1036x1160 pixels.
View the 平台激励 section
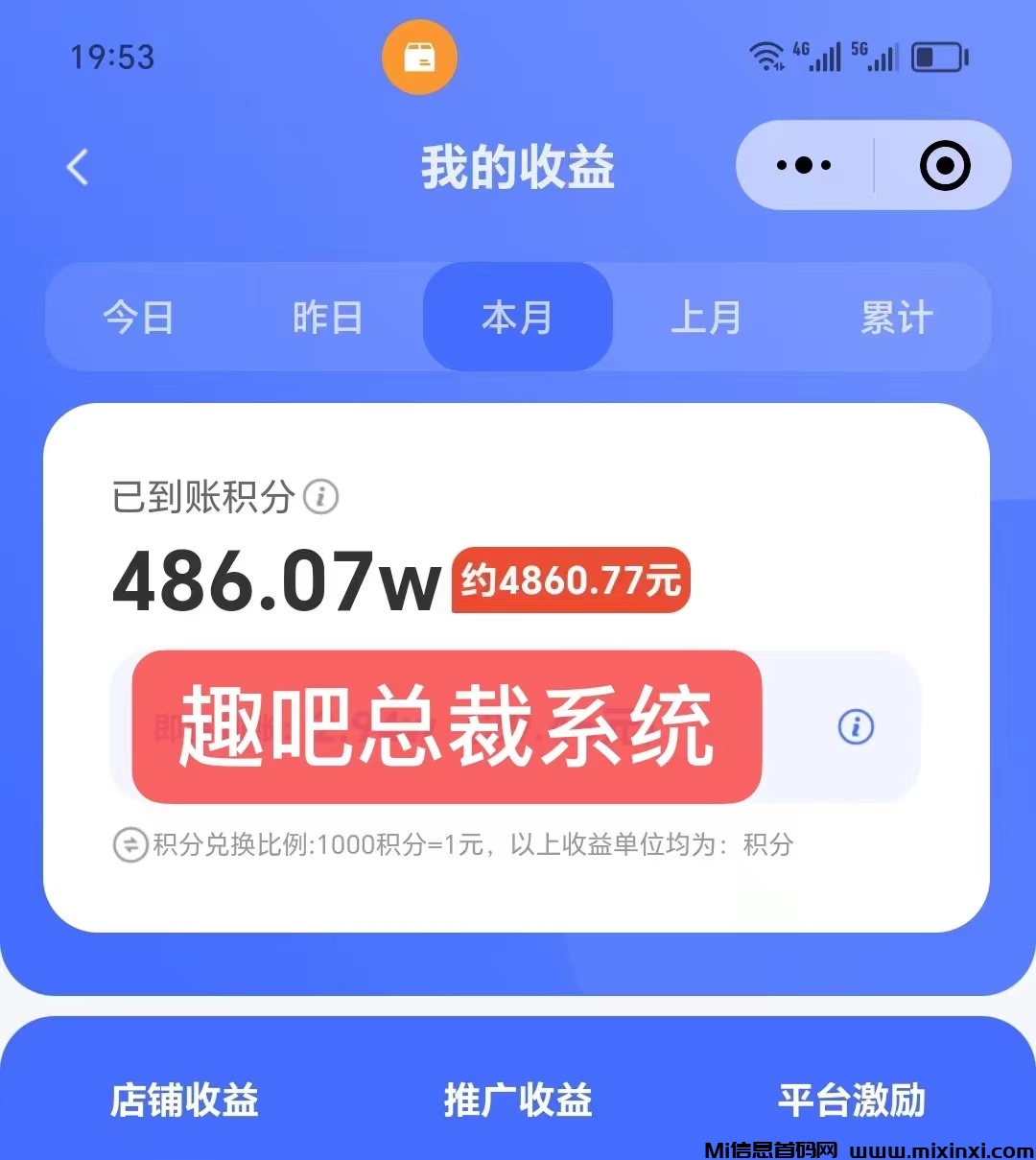(x=851, y=1100)
